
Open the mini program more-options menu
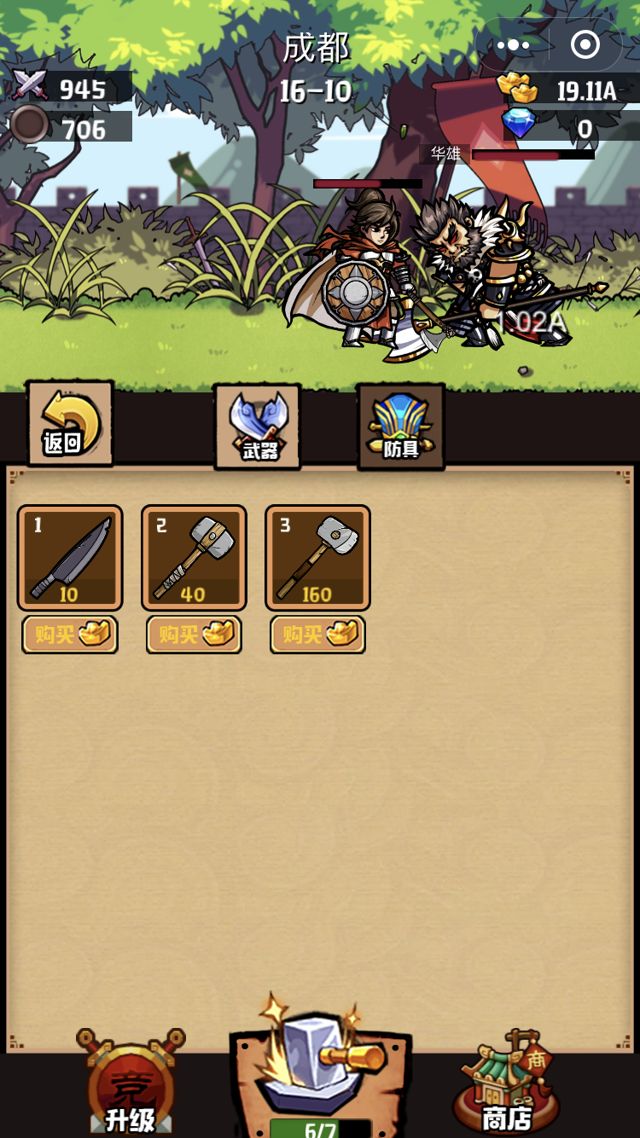click(x=514, y=45)
